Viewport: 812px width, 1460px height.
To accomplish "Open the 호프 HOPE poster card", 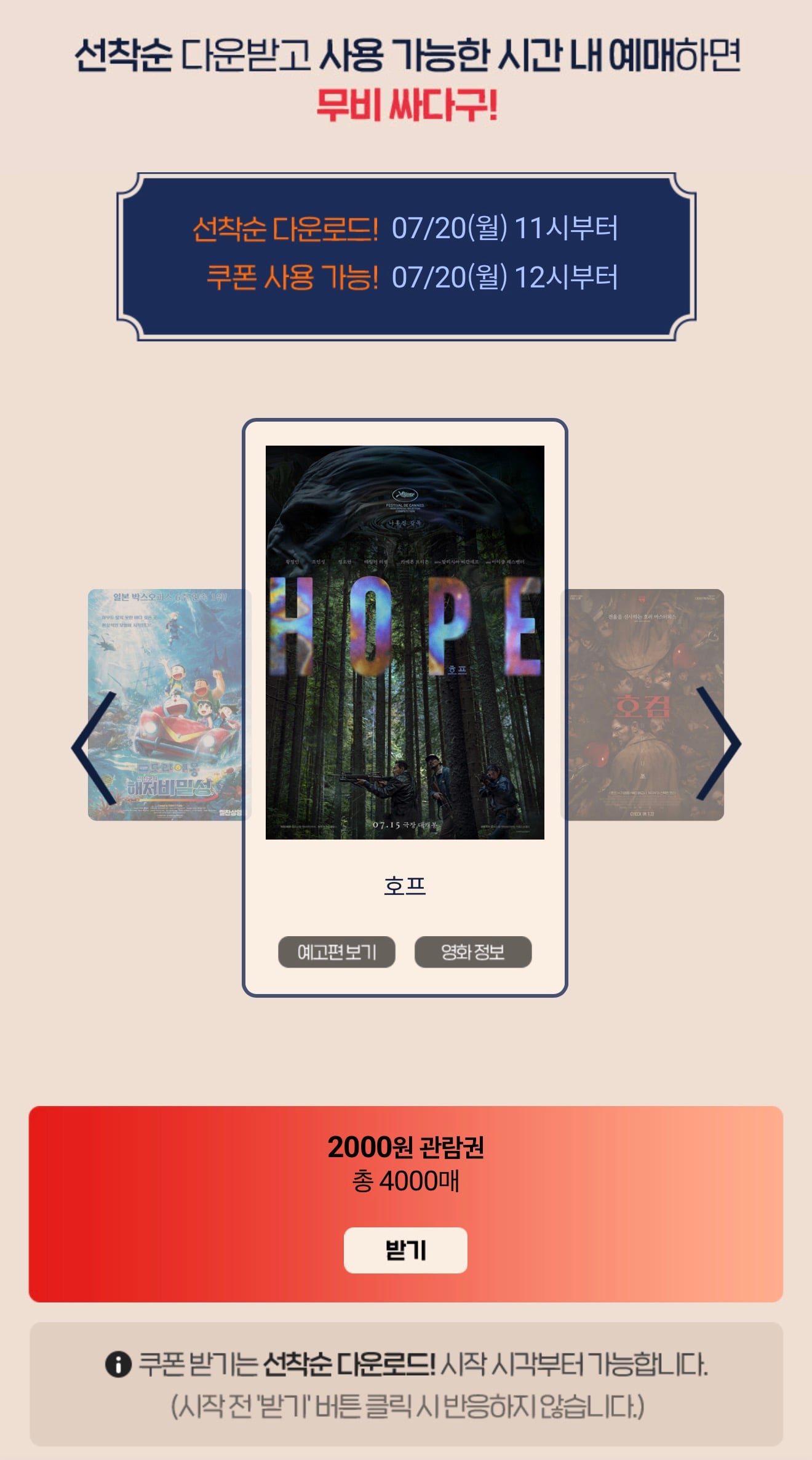I will click(x=405, y=642).
